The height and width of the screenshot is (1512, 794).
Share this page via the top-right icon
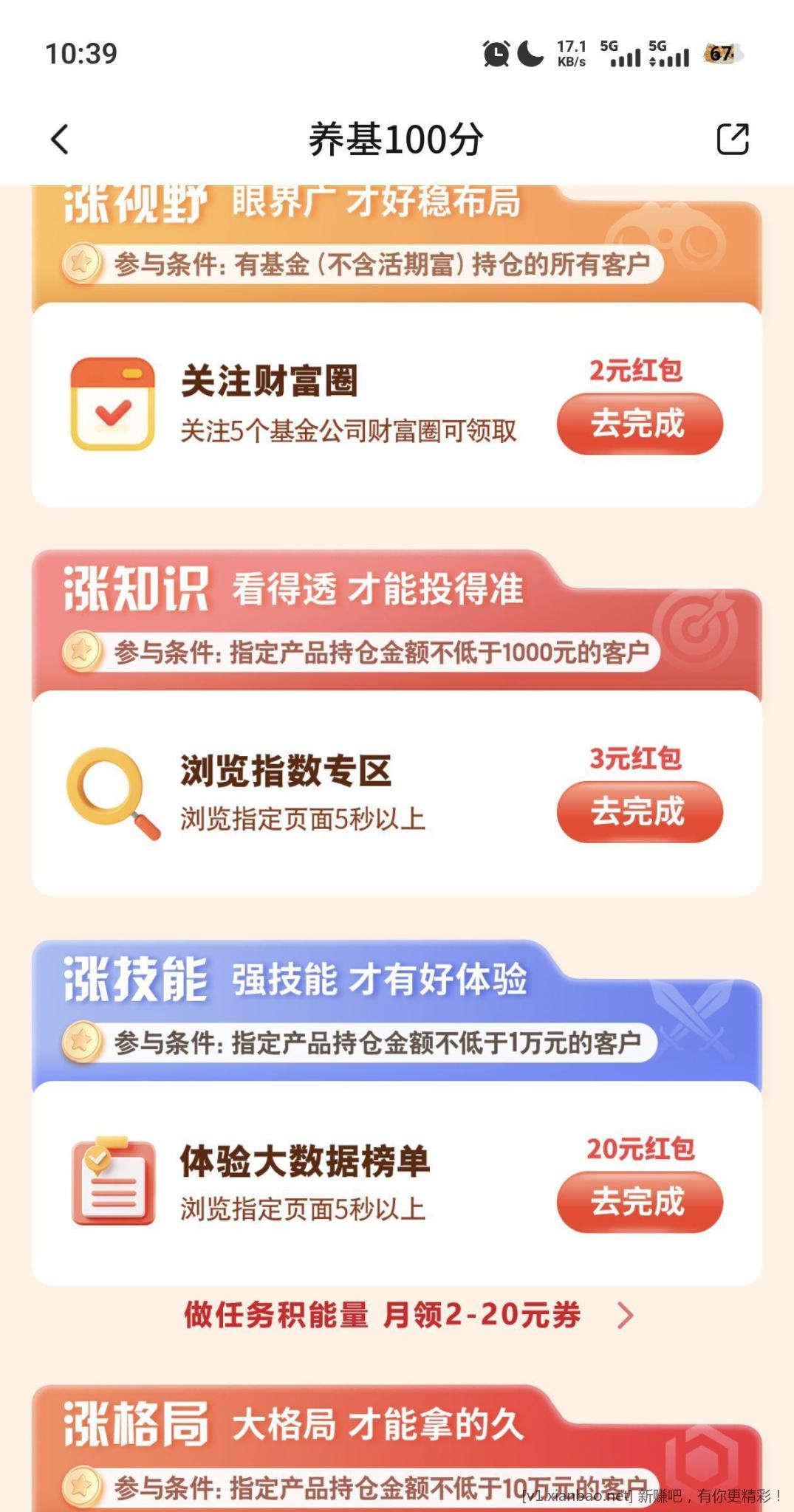coord(733,139)
